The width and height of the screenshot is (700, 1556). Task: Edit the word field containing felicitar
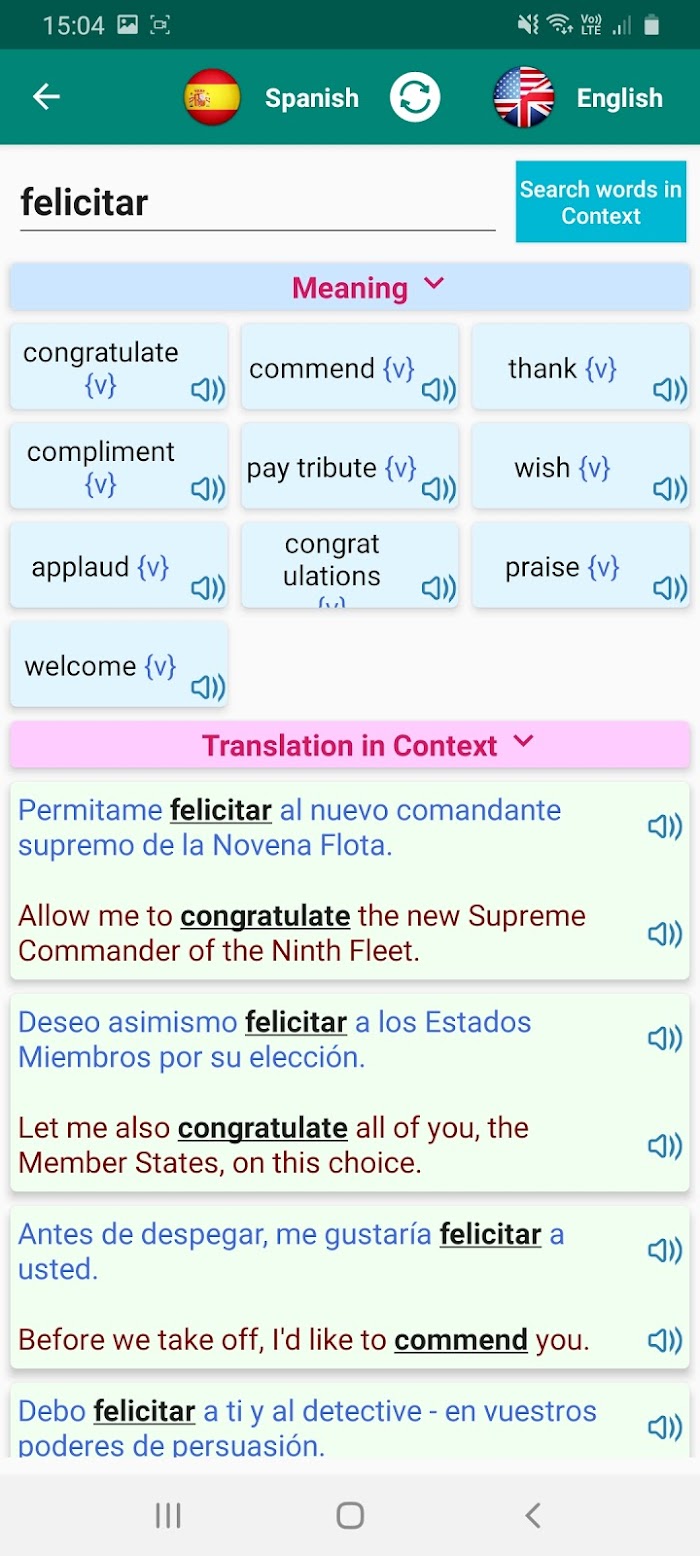pyautogui.click(x=257, y=203)
